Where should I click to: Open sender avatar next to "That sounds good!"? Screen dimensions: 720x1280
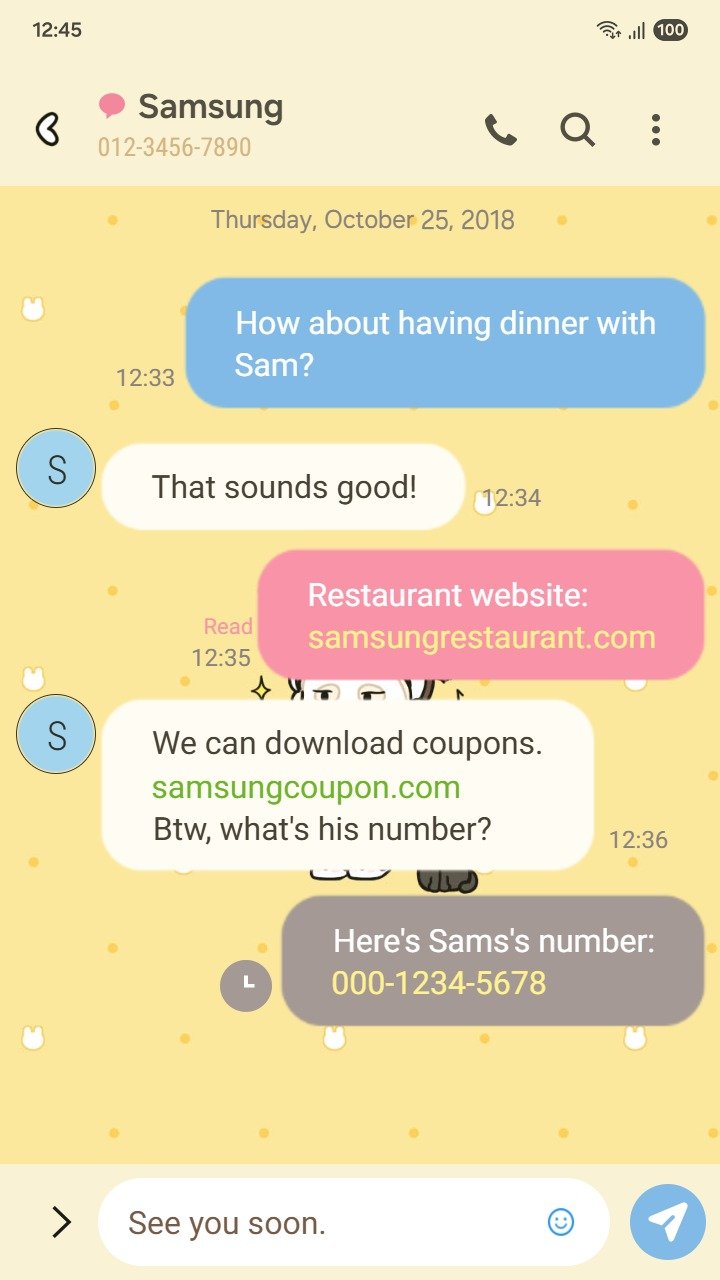pos(56,468)
